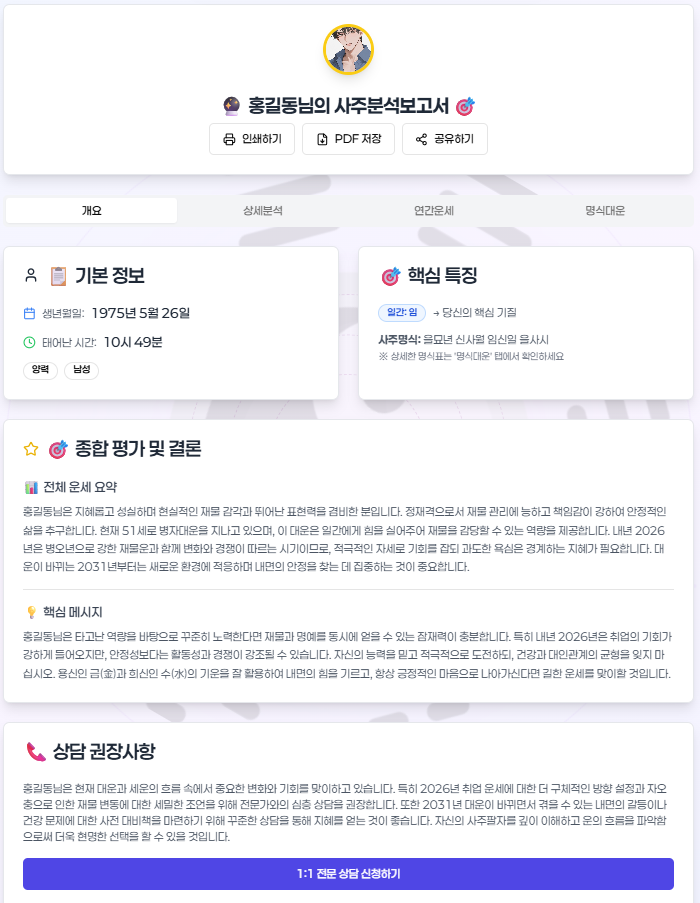The height and width of the screenshot is (903, 700).
Task: Switch to the 개요 tab
Action: [x=92, y=210]
